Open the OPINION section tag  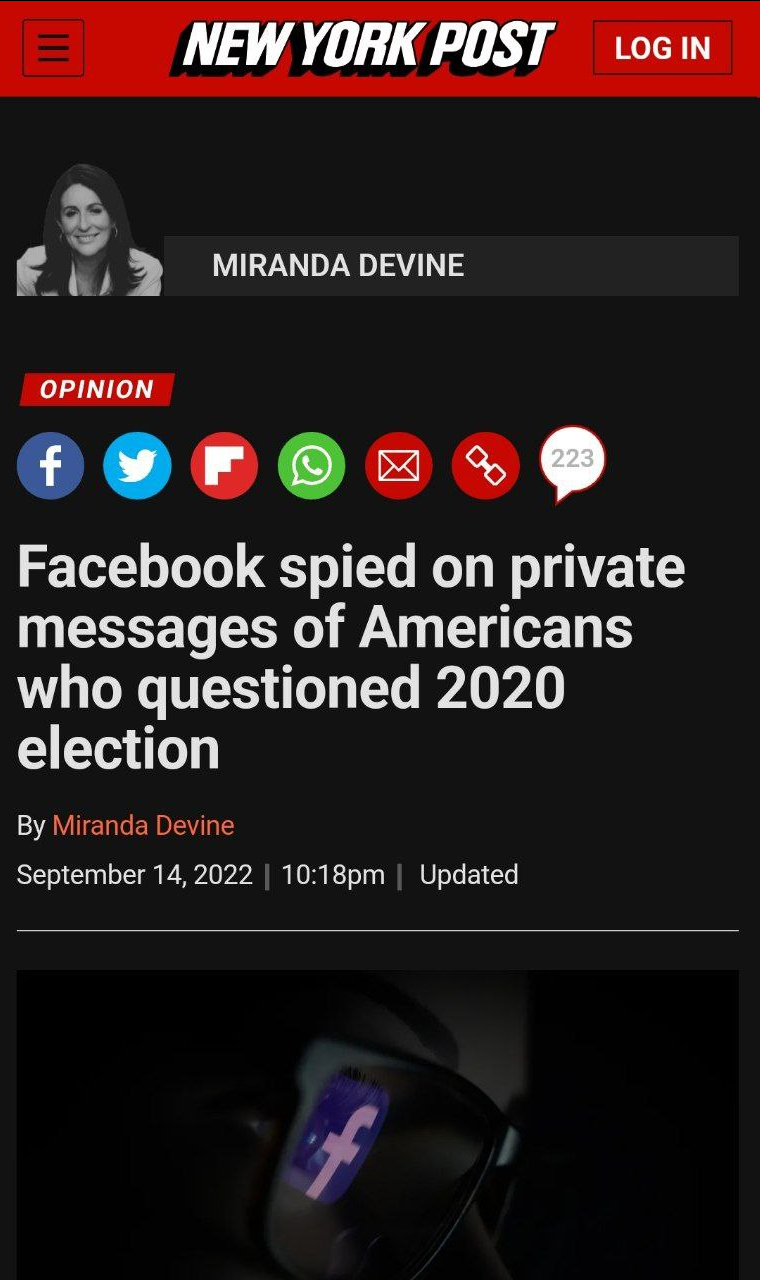[97, 389]
